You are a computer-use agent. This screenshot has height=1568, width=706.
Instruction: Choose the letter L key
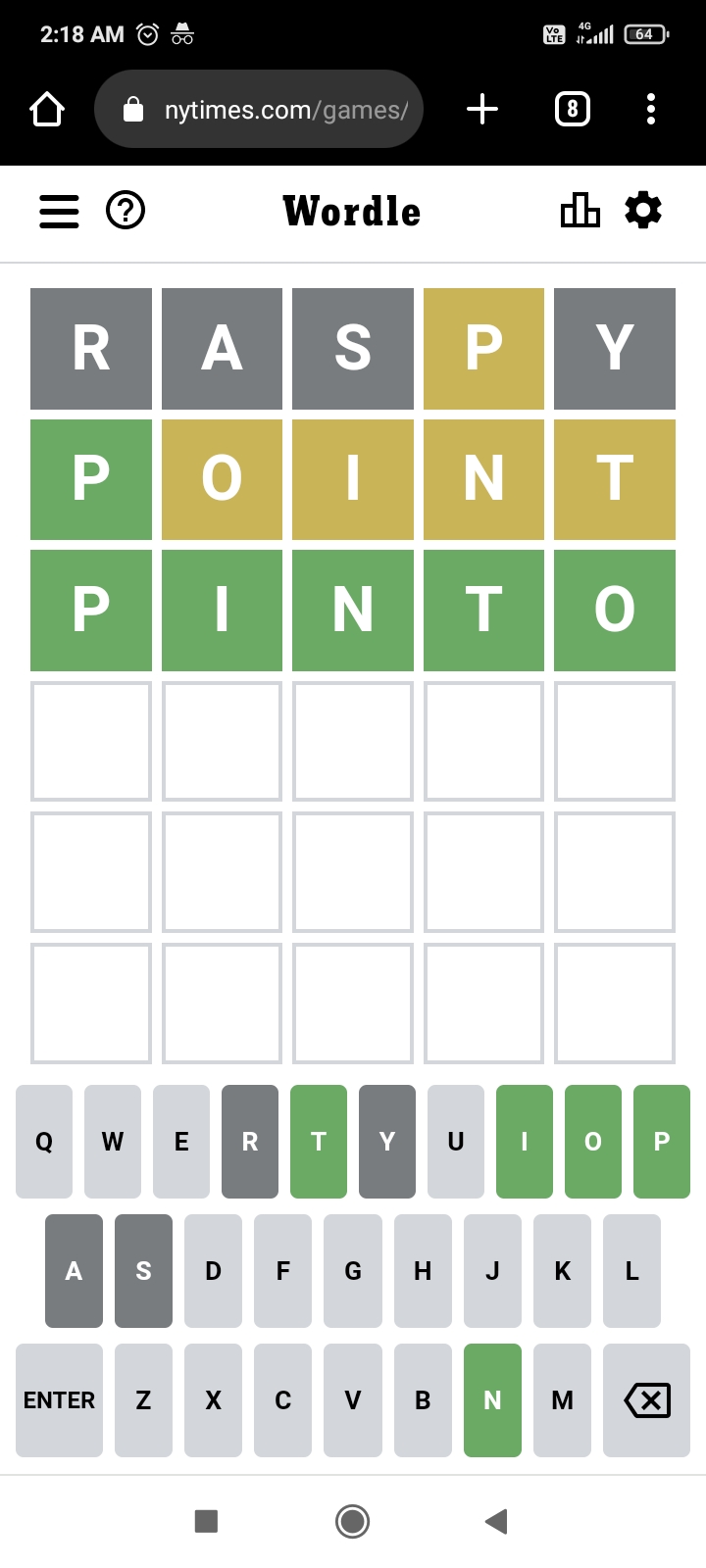[631, 1271]
